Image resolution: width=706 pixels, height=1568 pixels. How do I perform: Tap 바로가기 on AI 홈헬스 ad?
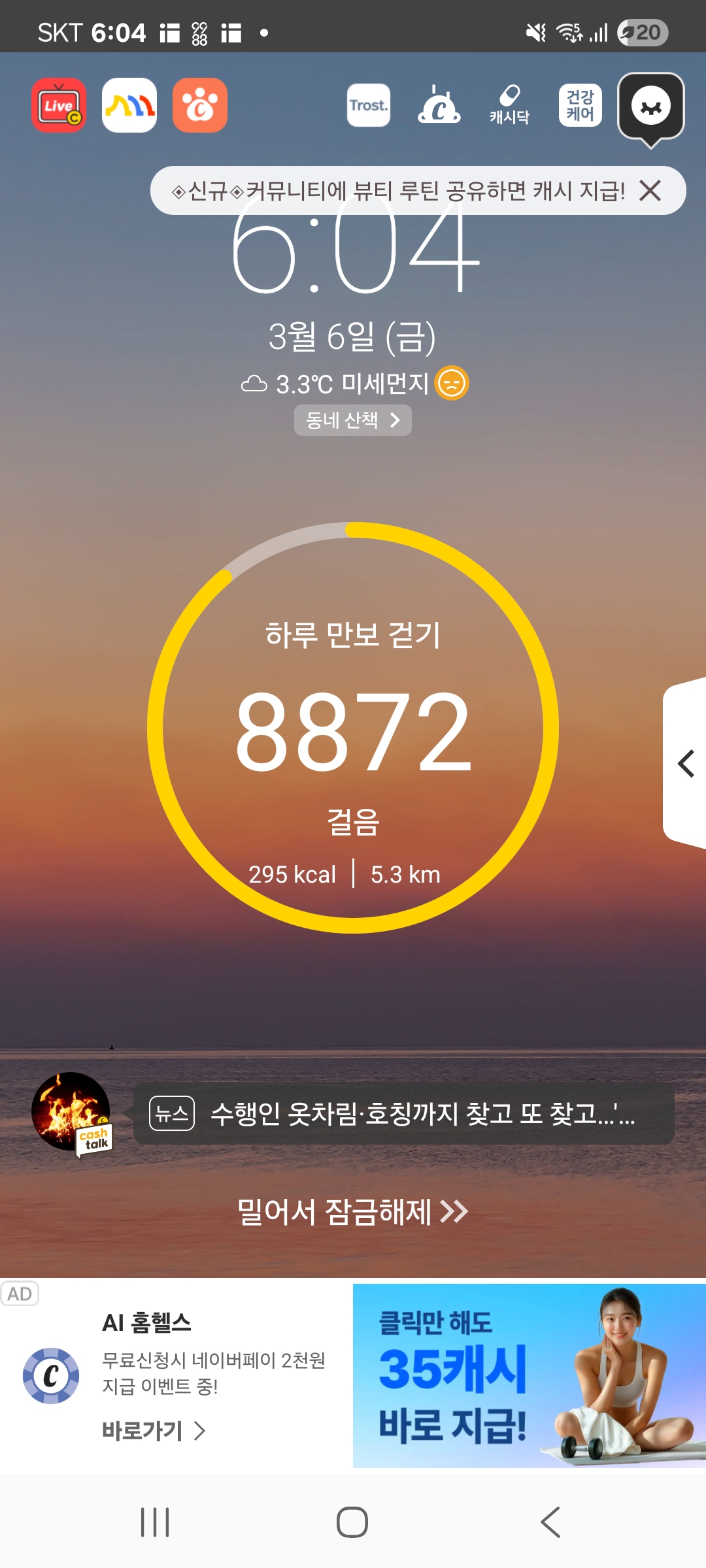click(154, 1431)
